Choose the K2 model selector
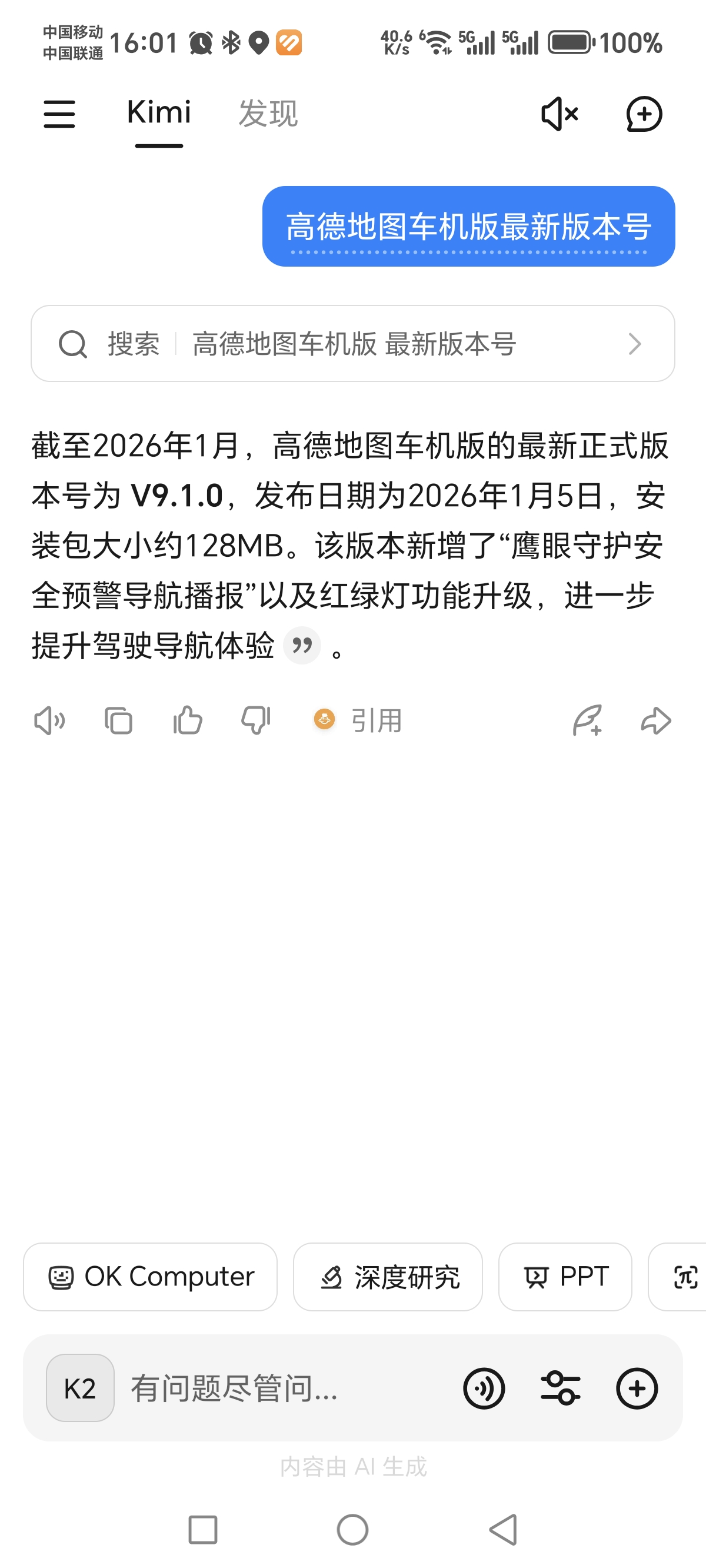The width and height of the screenshot is (706, 1568). click(x=81, y=1388)
